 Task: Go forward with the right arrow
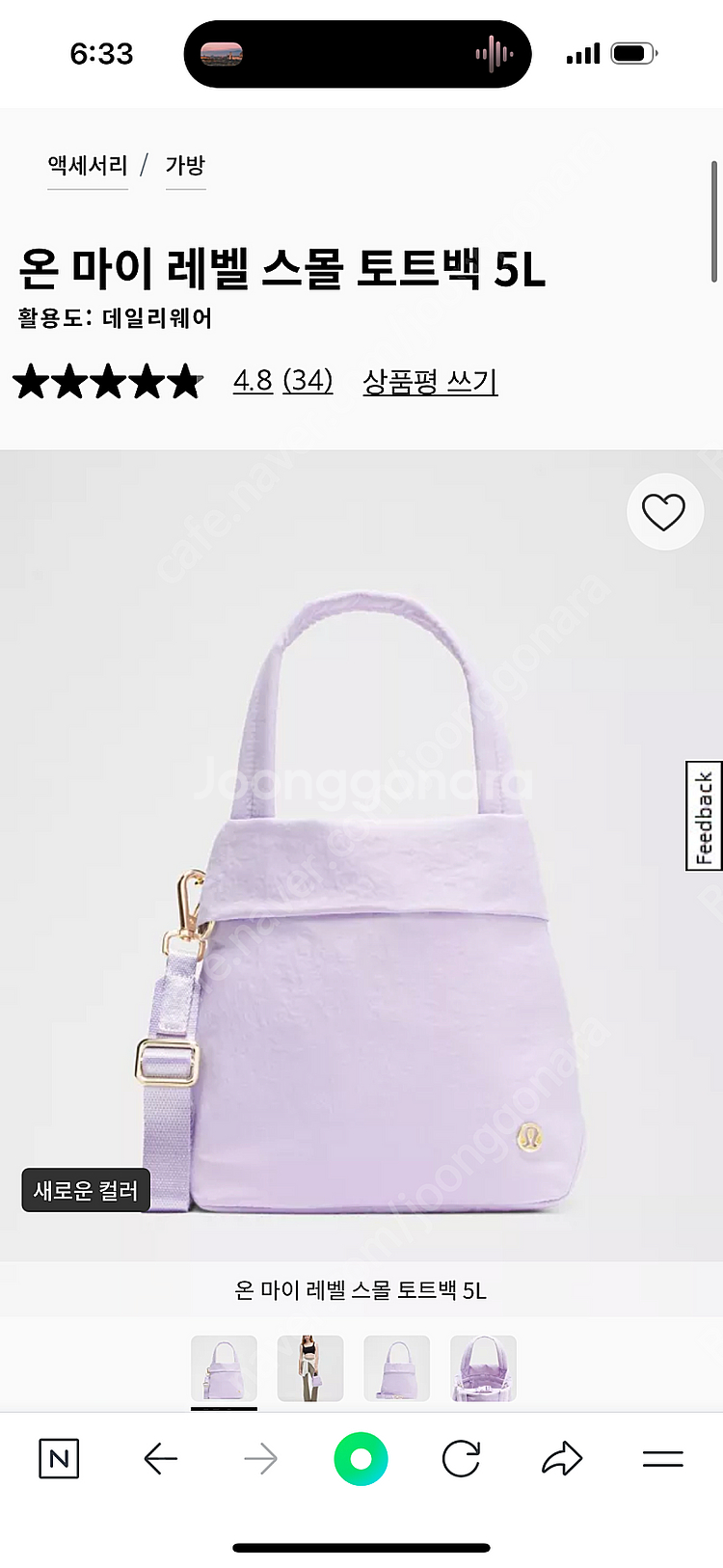(x=260, y=1459)
